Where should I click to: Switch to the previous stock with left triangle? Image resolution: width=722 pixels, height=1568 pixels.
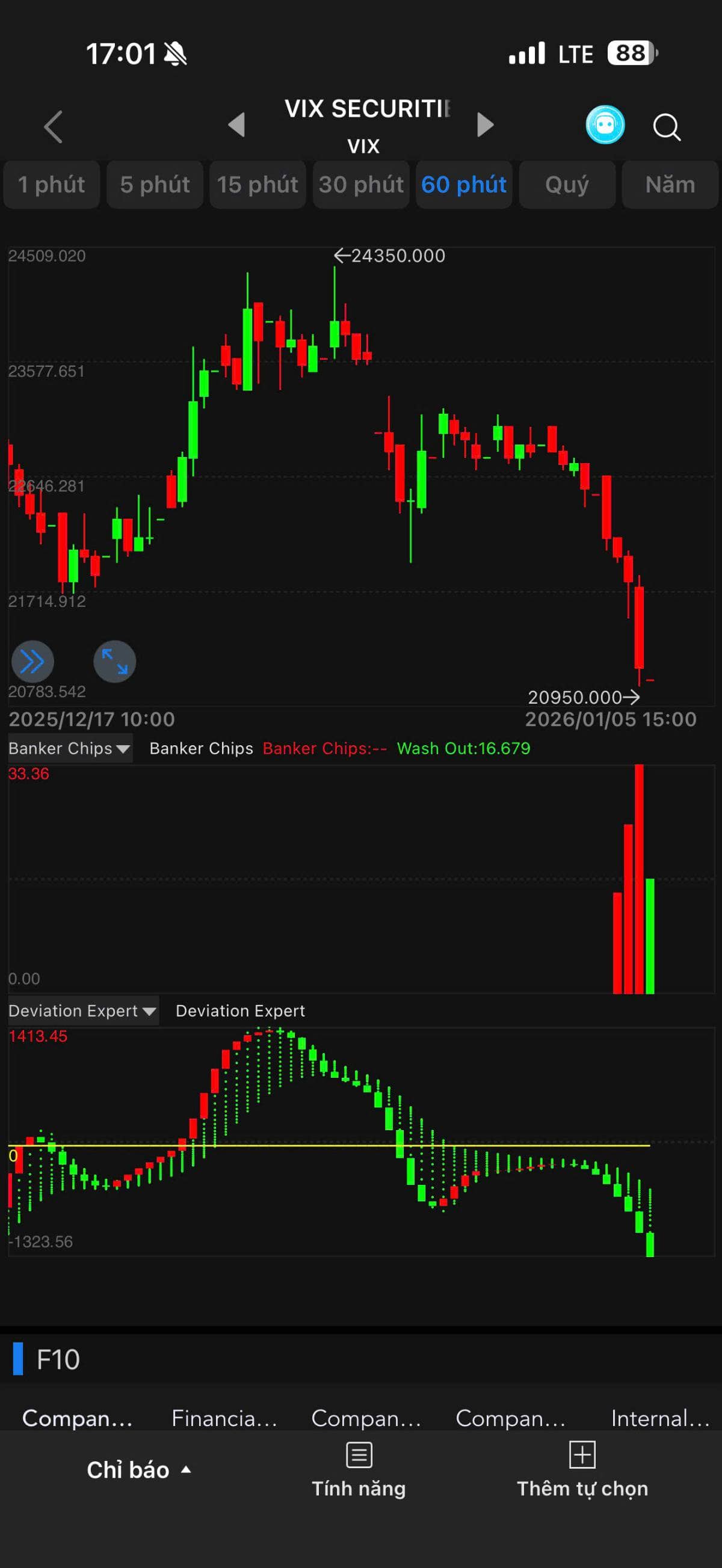(x=236, y=125)
